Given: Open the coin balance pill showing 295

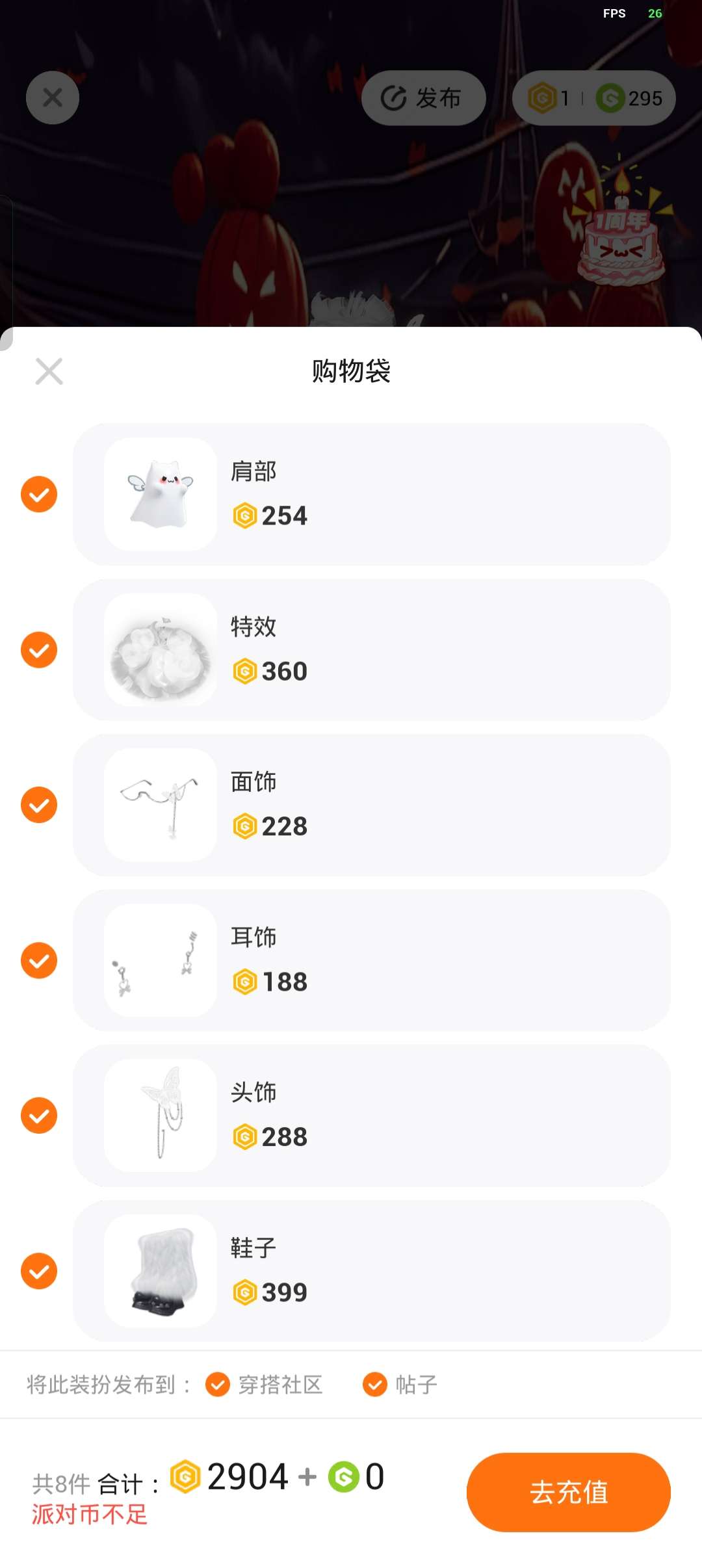Looking at the screenshot, I should (593, 98).
